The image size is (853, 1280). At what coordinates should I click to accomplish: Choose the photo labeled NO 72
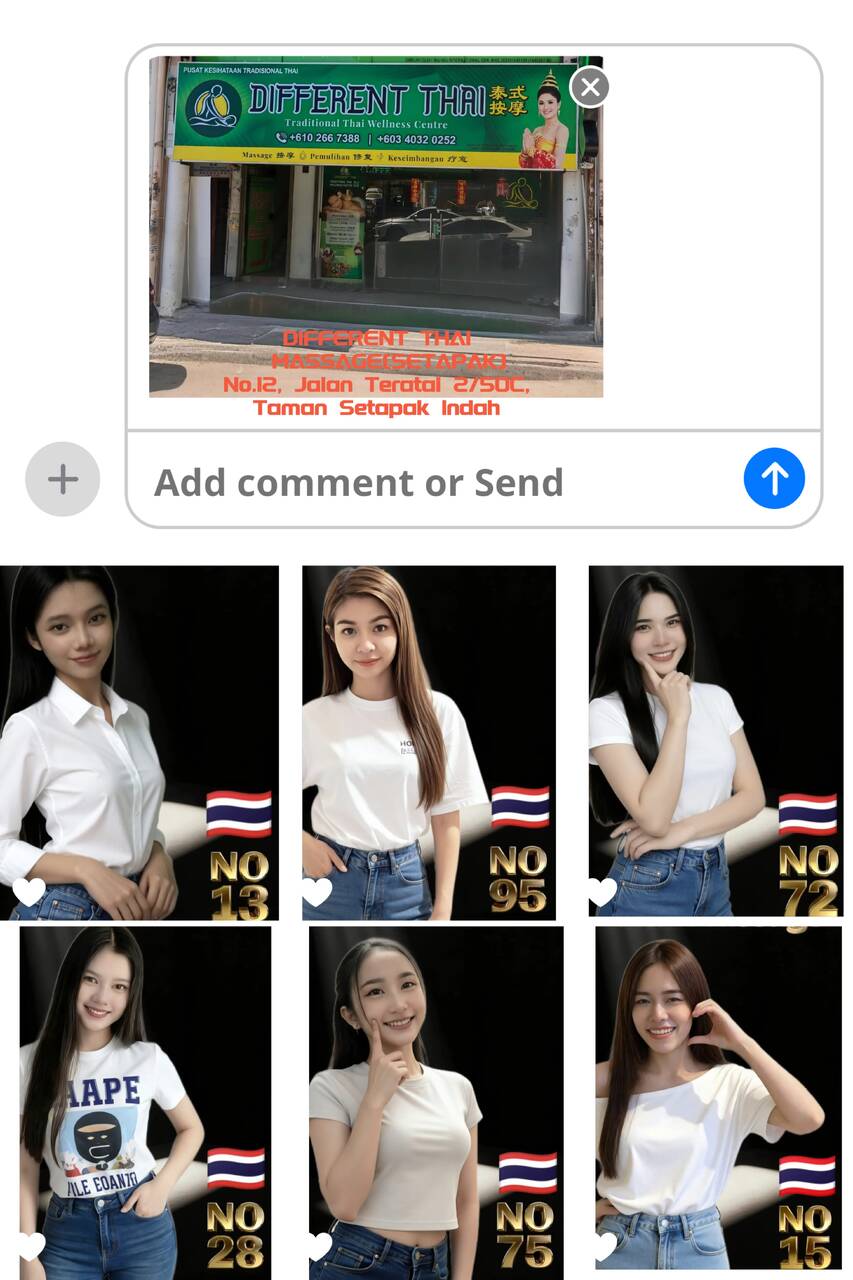coord(715,742)
